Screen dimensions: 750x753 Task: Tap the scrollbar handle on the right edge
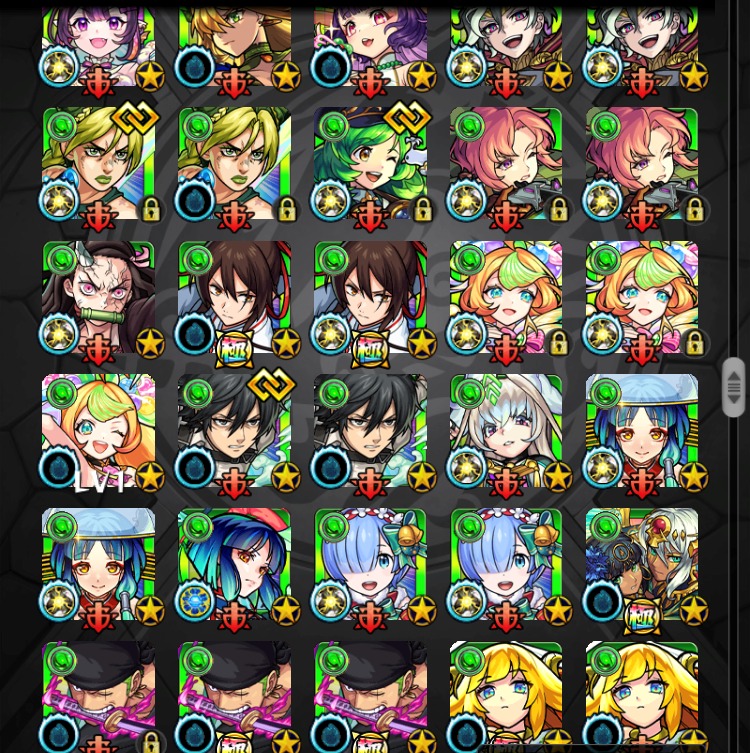(734, 386)
